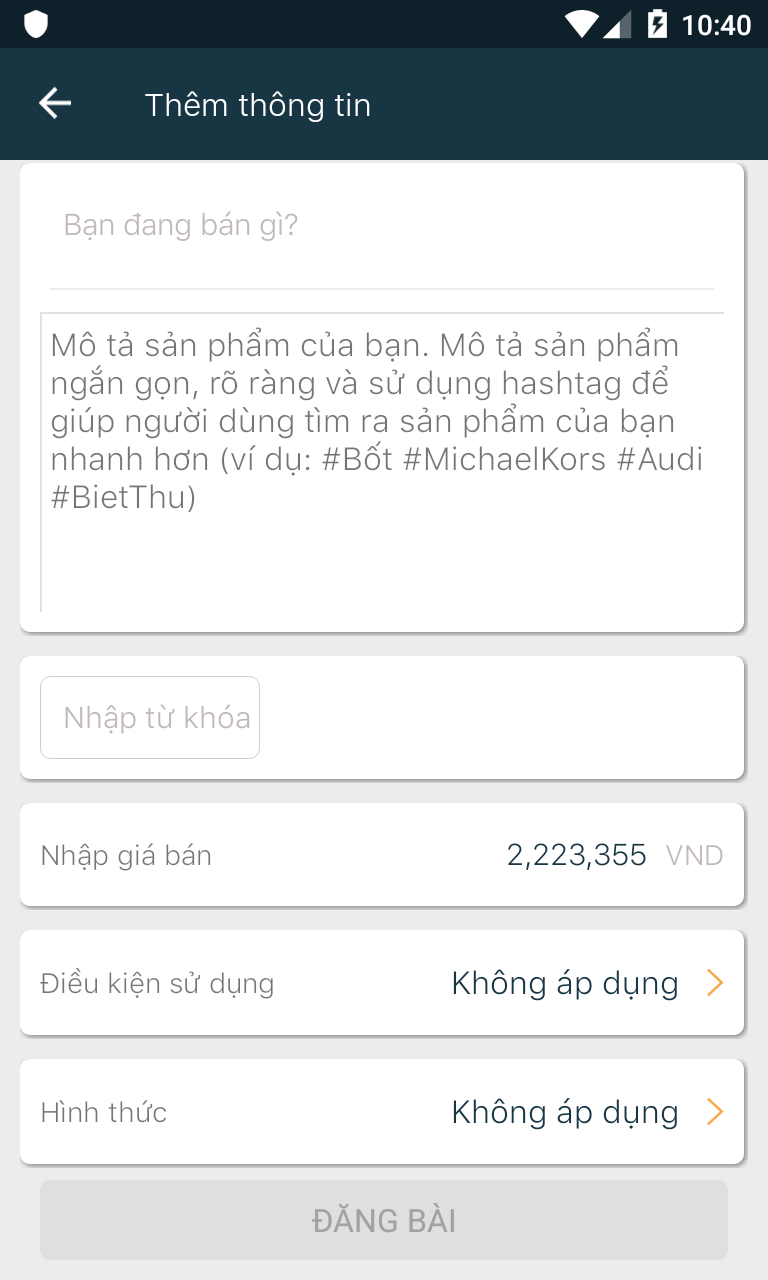
Task: Tap the 'Nhập từ khóa' keyword field
Action: tap(150, 717)
